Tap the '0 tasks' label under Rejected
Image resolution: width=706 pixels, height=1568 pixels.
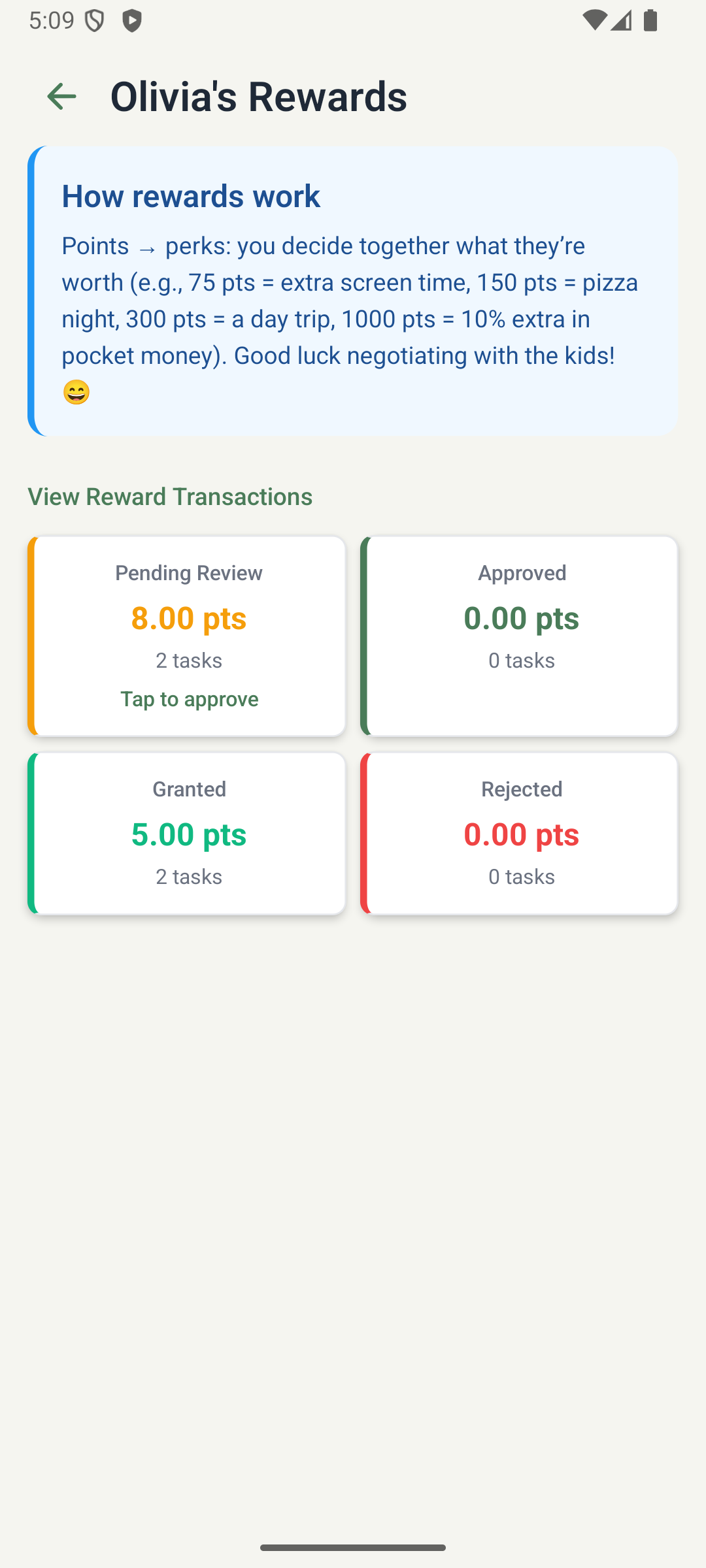(520, 877)
